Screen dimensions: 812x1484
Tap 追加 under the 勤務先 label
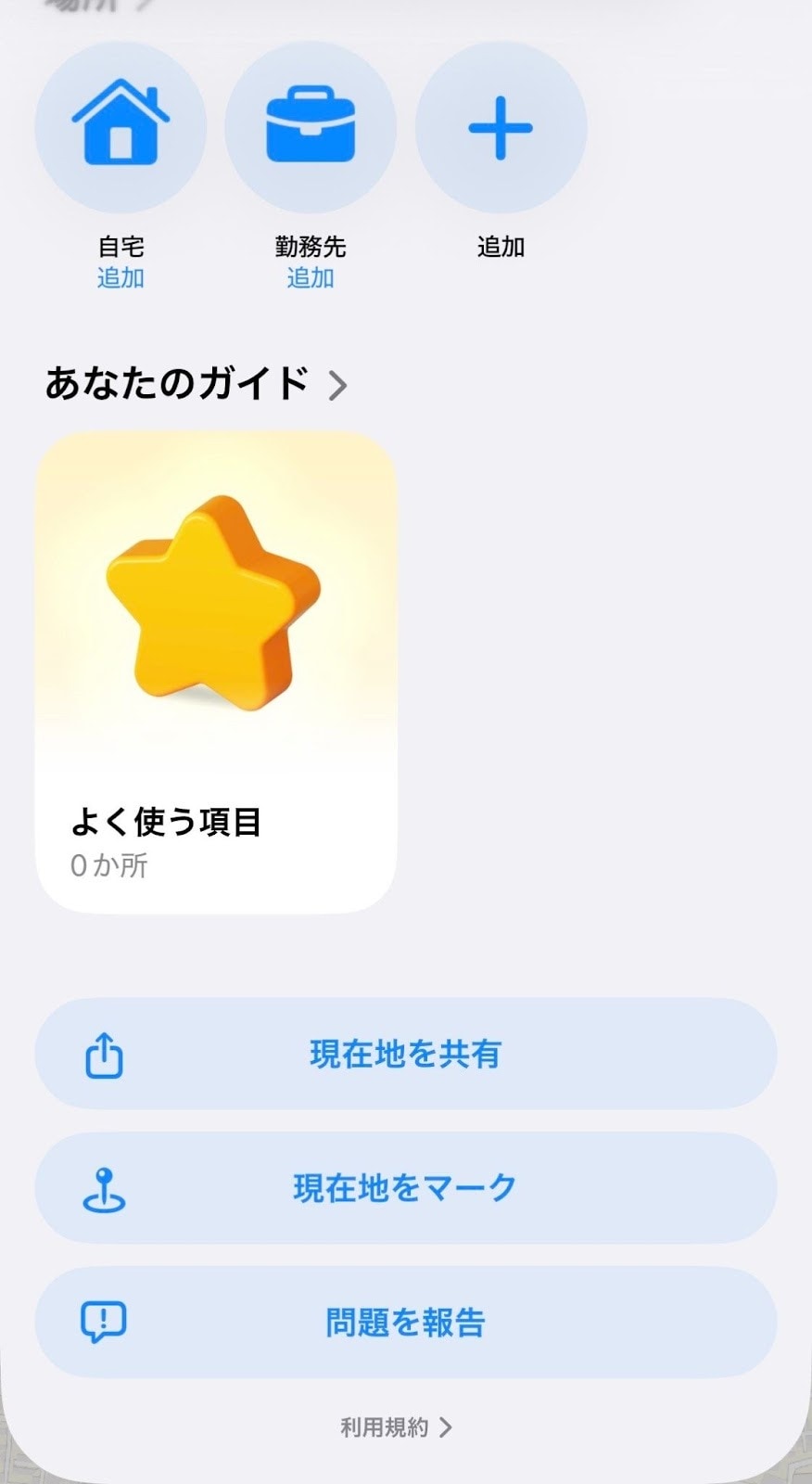coord(311,277)
